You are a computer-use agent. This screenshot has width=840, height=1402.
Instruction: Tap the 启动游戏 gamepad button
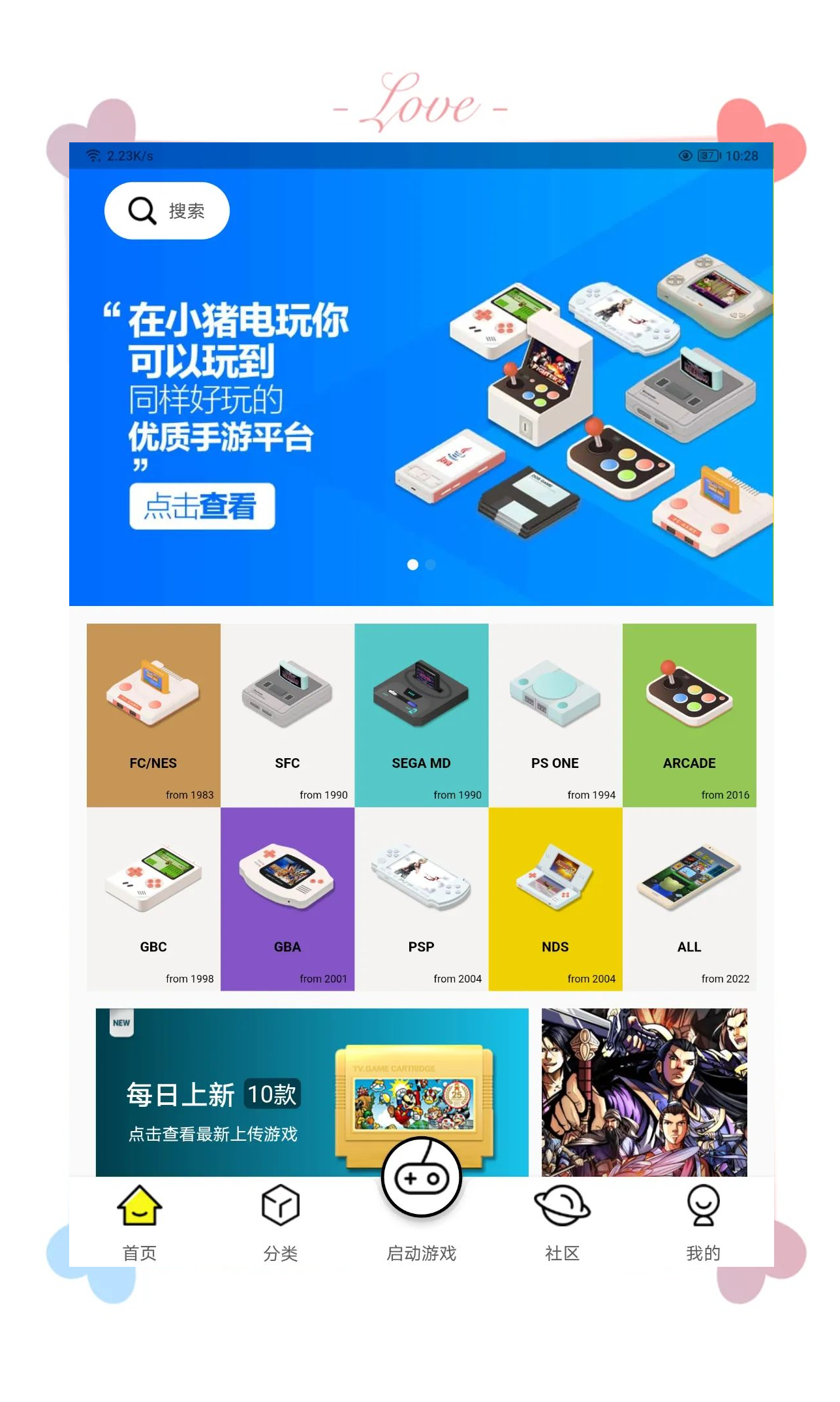422,1179
